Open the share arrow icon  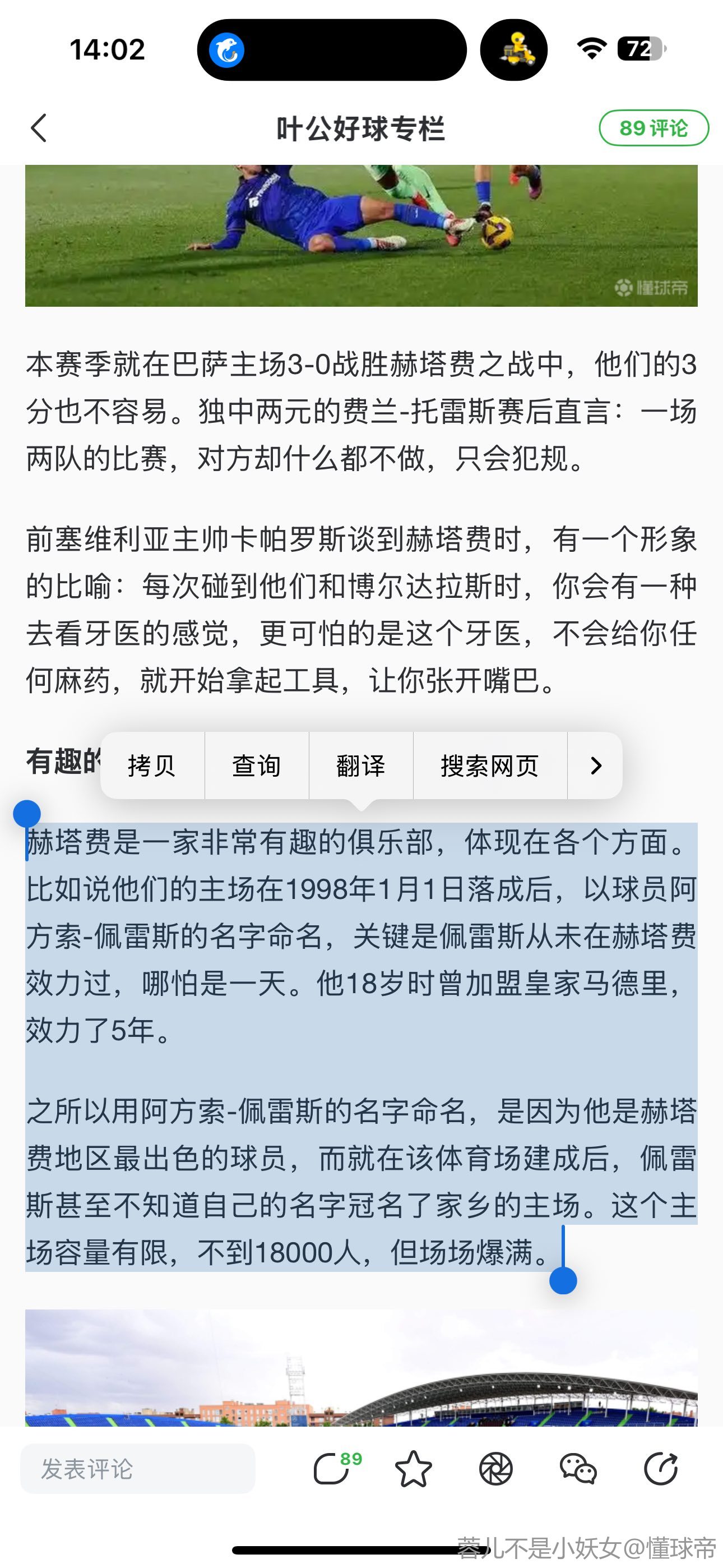click(661, 1469)
